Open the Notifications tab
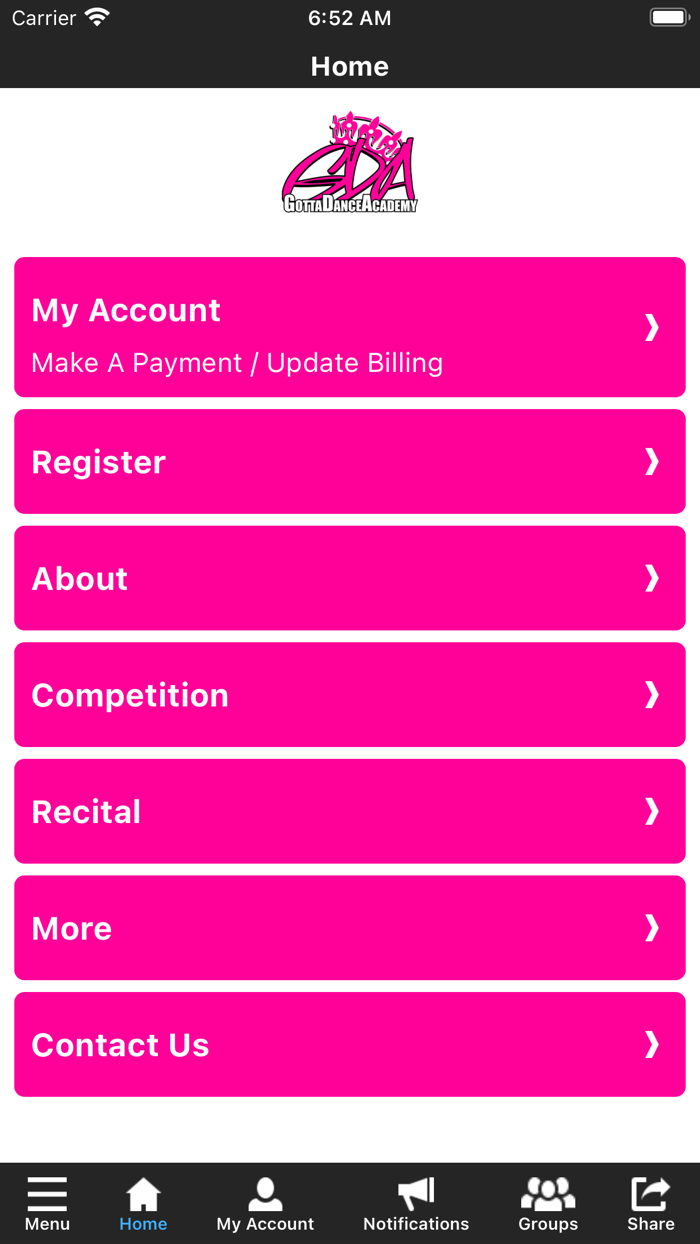Screen dimensions: 700x1244 pyautogui.click(x=416, y=1204)
